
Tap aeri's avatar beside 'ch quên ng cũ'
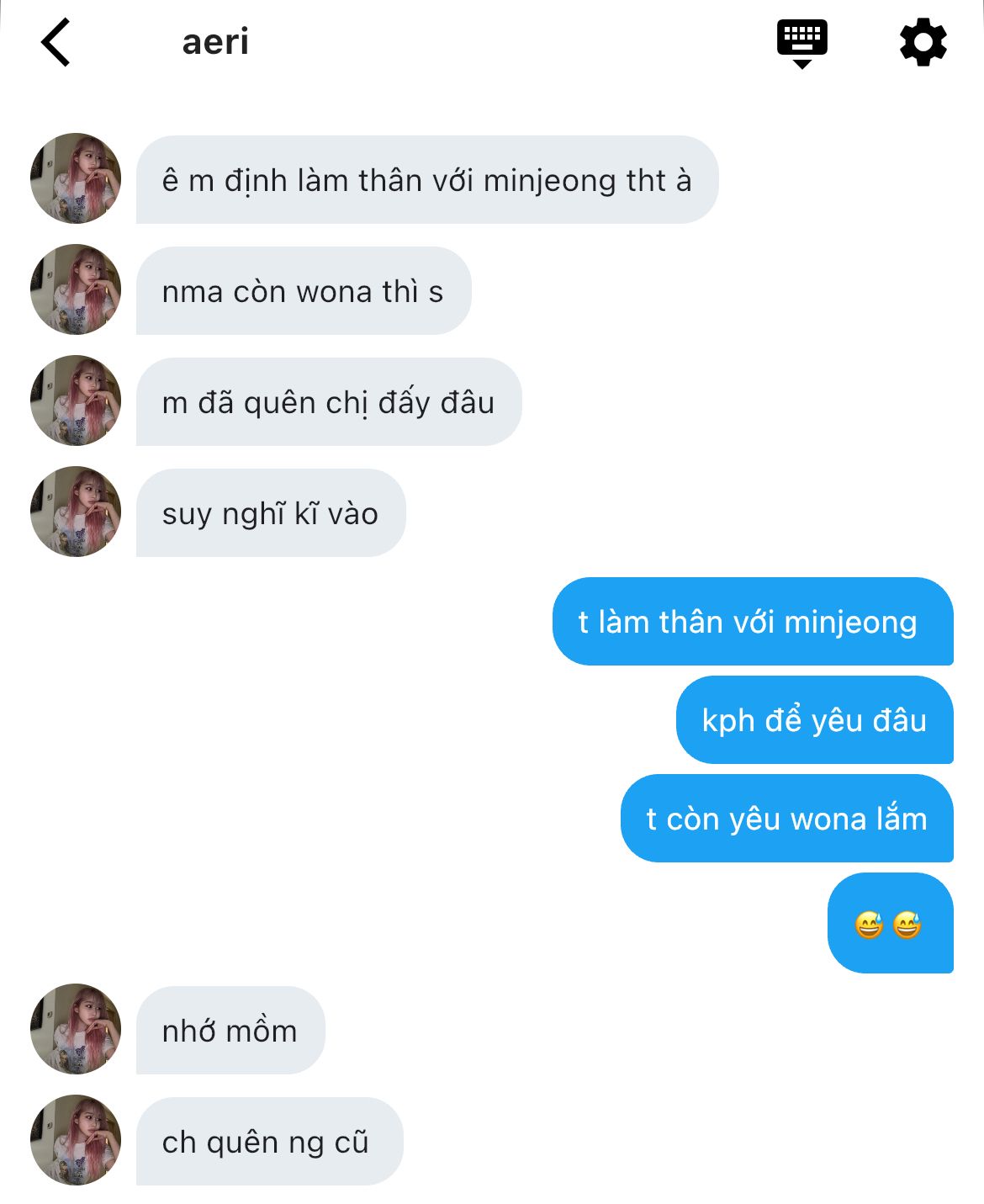click(x=76, y=1140)
